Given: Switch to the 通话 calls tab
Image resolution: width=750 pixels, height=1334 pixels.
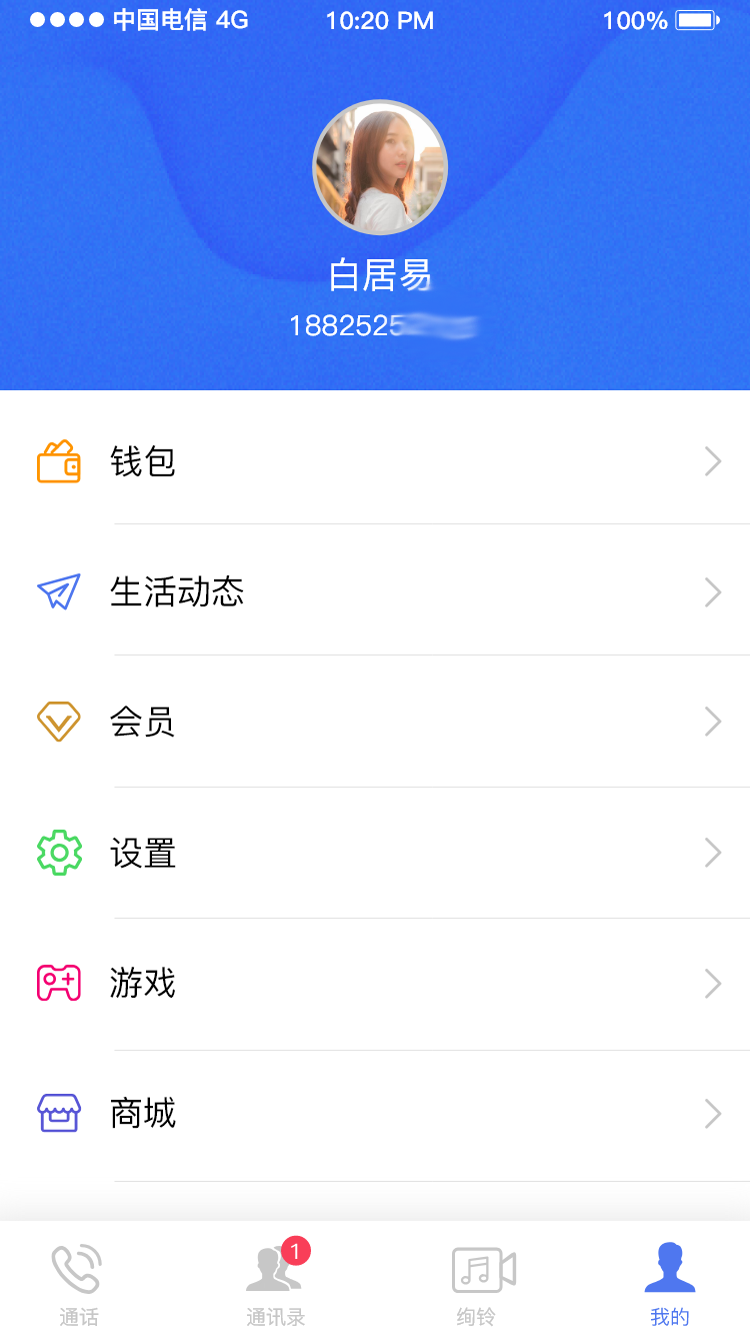Looking at the screenshot, I should pos(78,1285).
